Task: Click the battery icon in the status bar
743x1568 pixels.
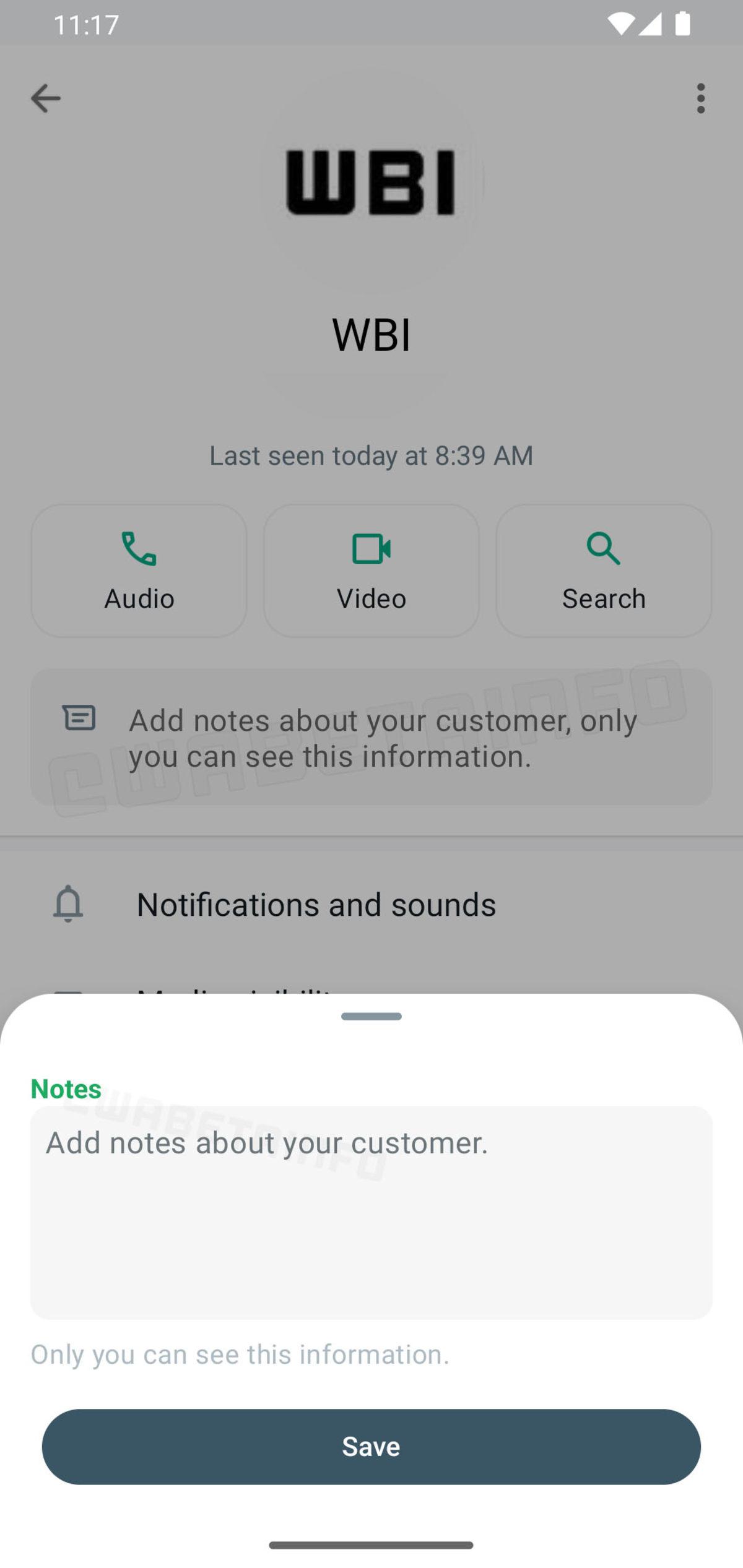Action: point(684,24)
